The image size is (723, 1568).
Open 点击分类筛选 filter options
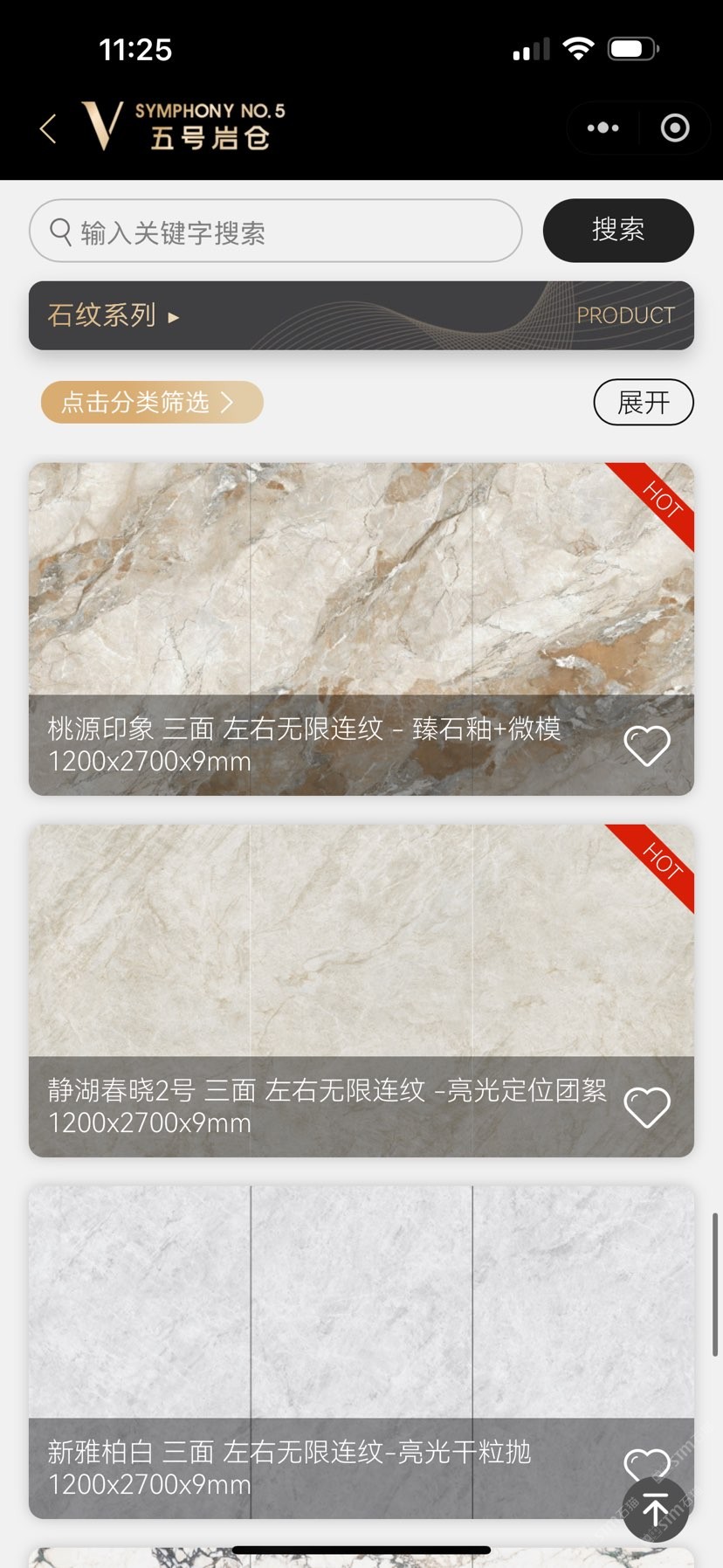tap(152, 402)
